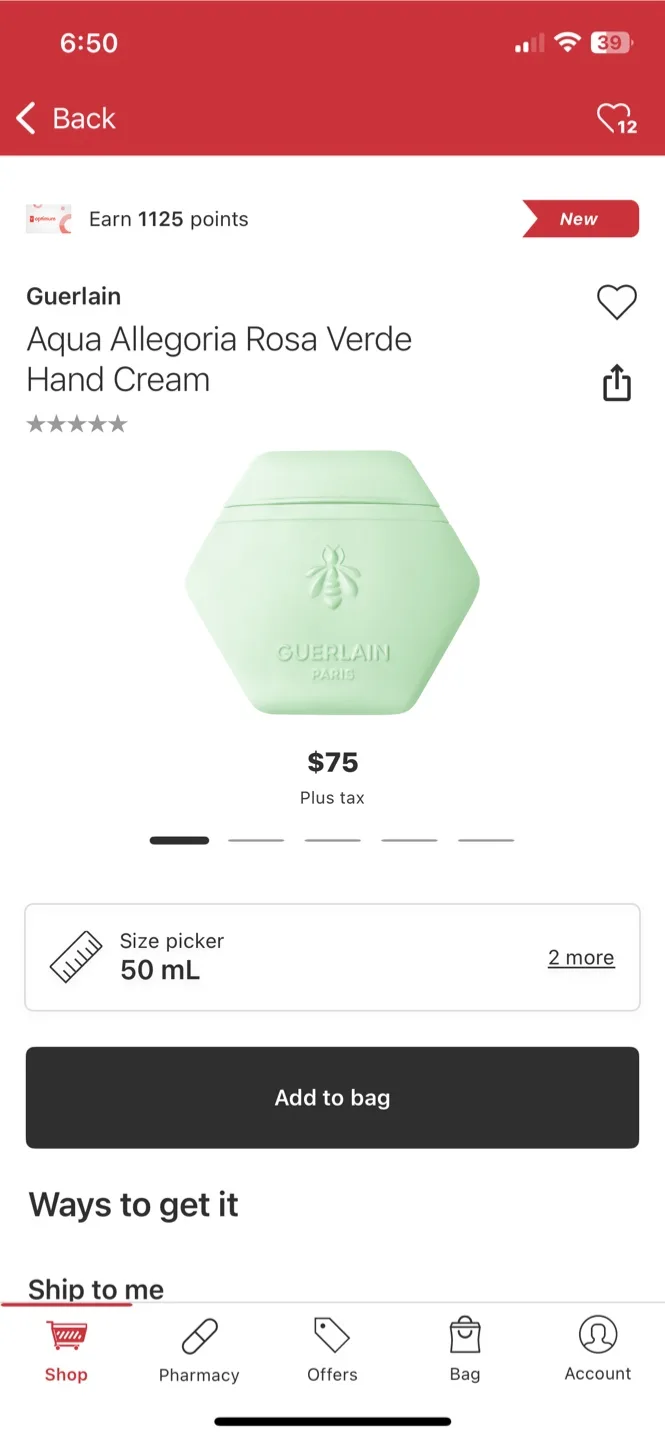This screenshot has width=665, height=1440.
Task: Switch to the Pharmacy tab
Action: click(x=199, y=1350)
